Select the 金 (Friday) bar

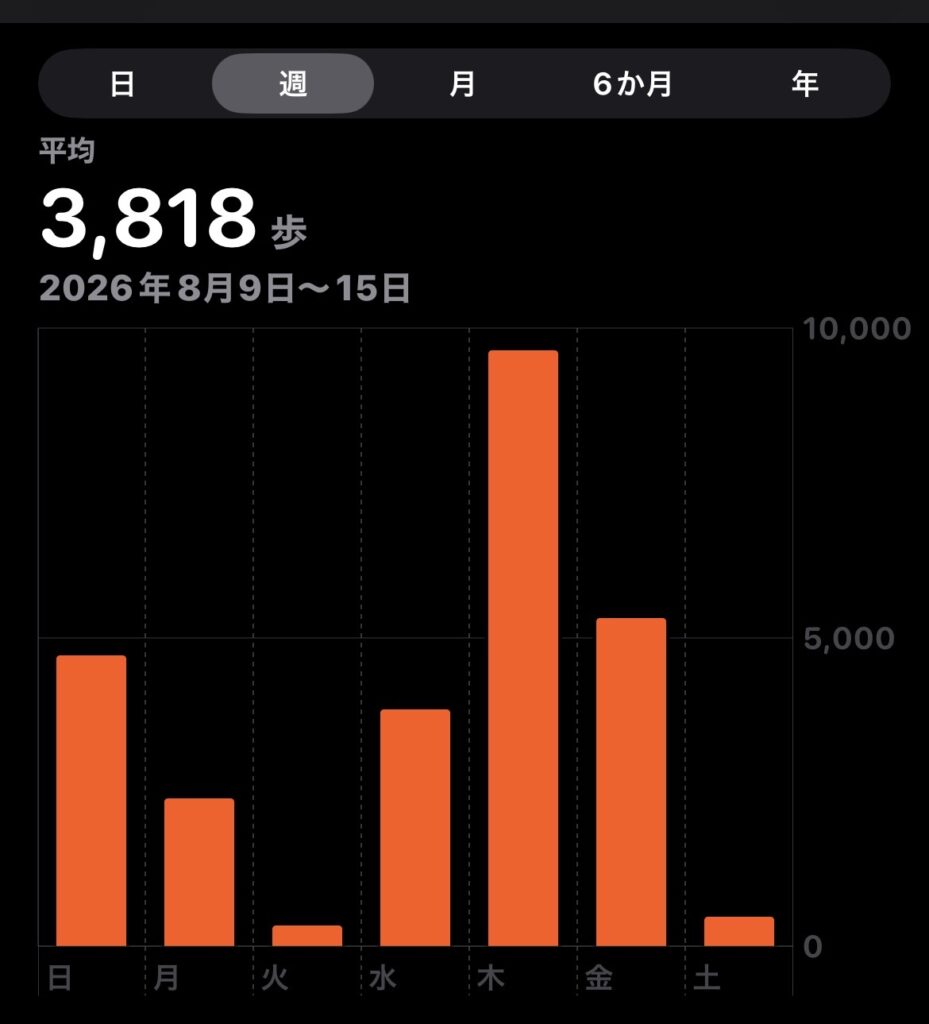point(631,782)
